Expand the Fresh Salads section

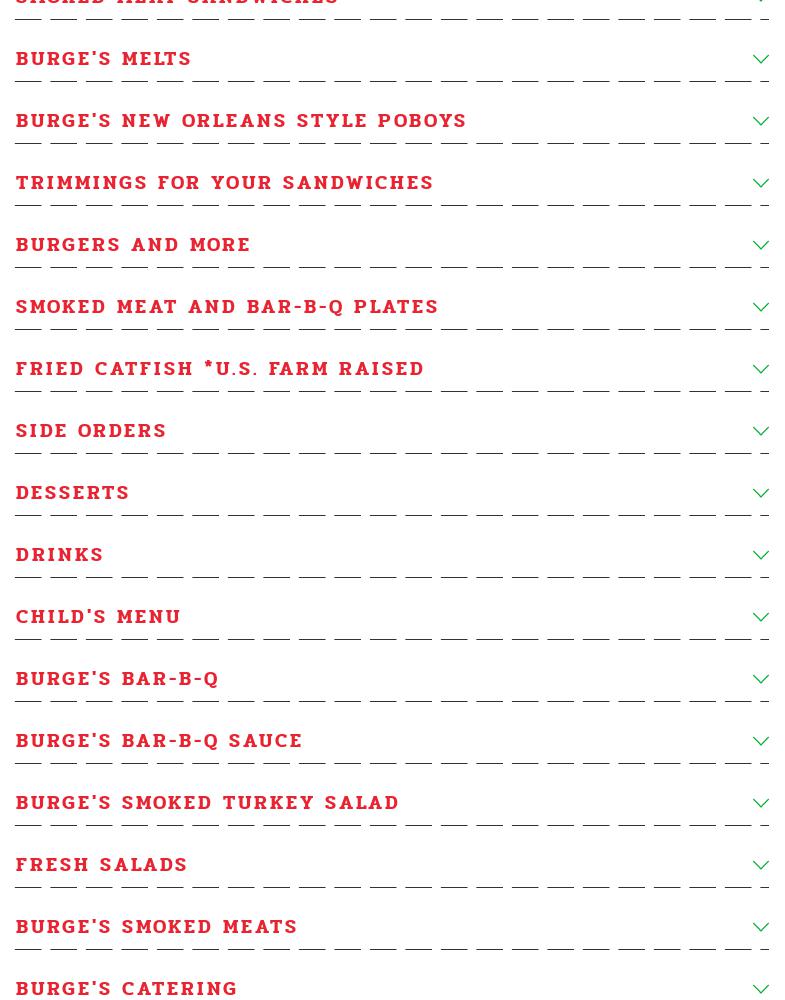click(x=102, y=865)
